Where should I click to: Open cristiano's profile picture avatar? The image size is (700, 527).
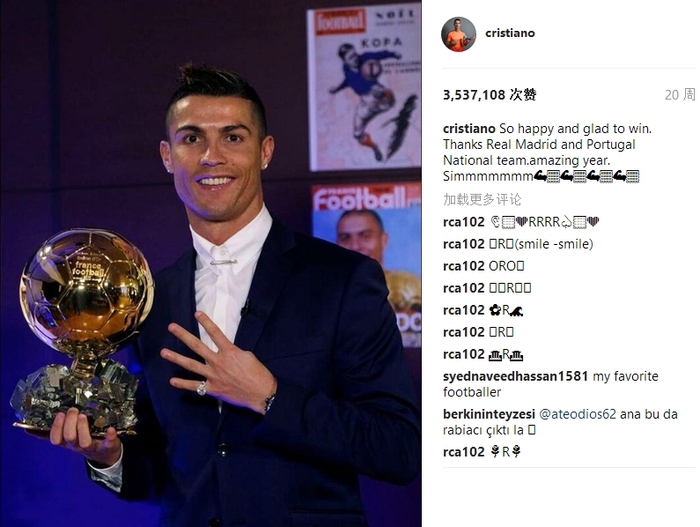pyautogui.click(x=458, y=34)
